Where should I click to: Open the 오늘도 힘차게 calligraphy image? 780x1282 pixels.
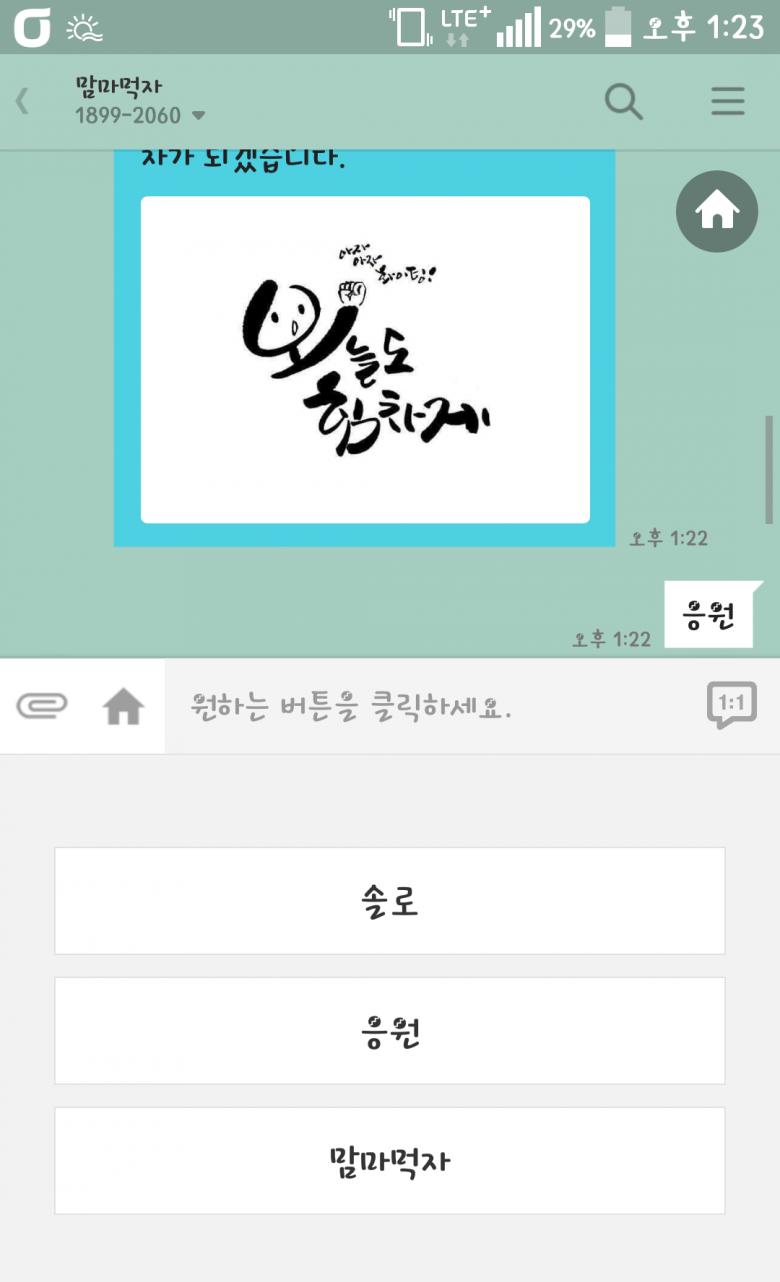pos(365,360)
